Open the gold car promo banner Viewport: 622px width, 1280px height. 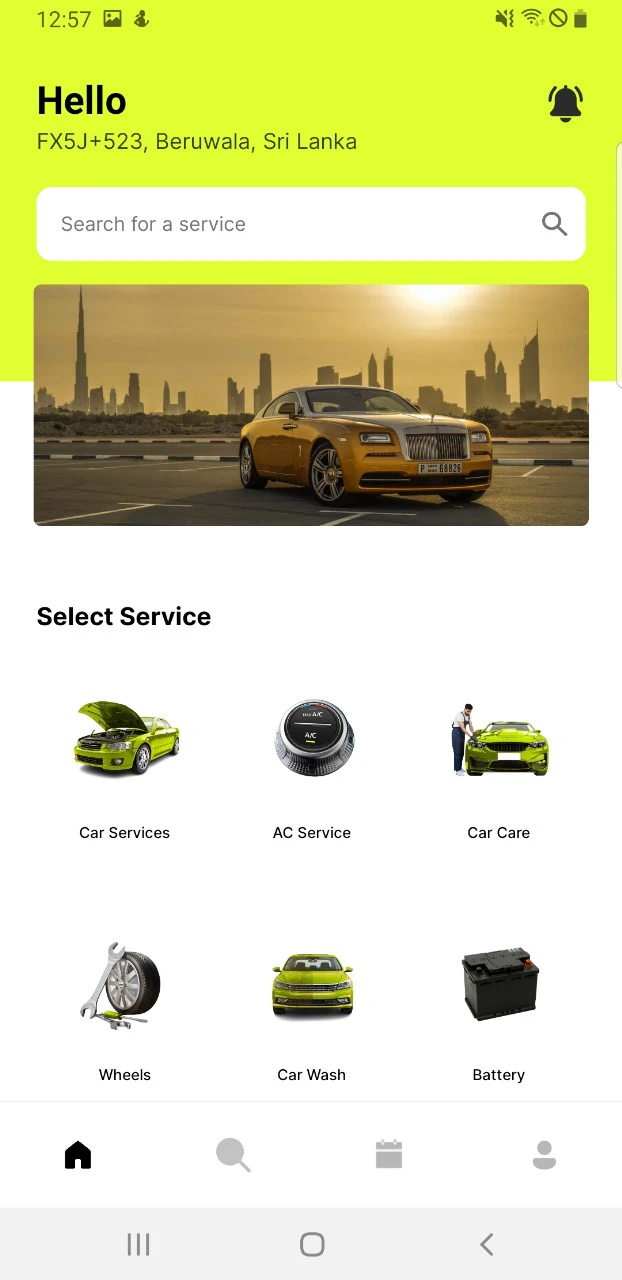[311, 405]
